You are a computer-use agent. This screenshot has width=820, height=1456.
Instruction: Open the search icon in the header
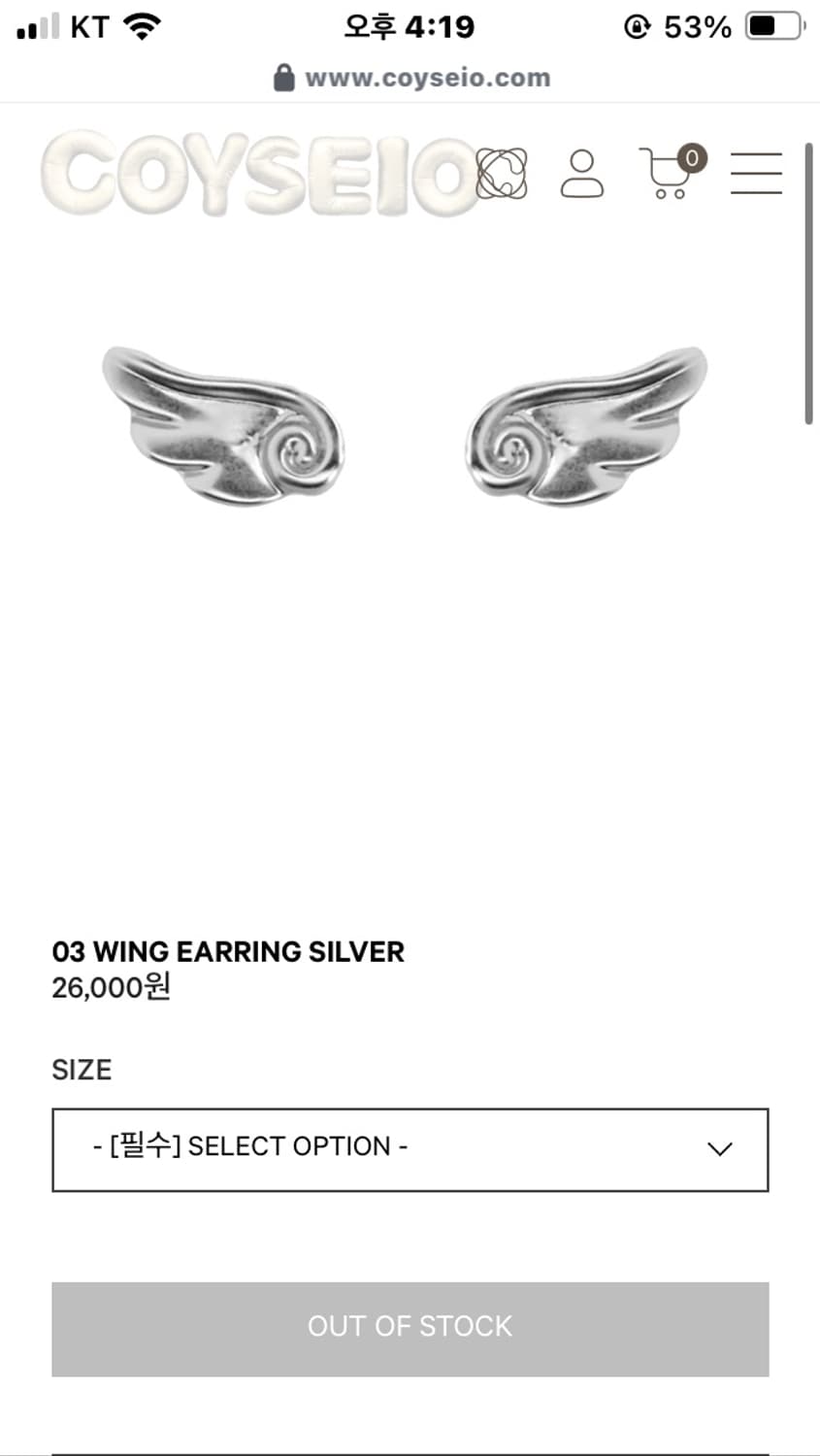pyautogui.click(x=501, y=175)
